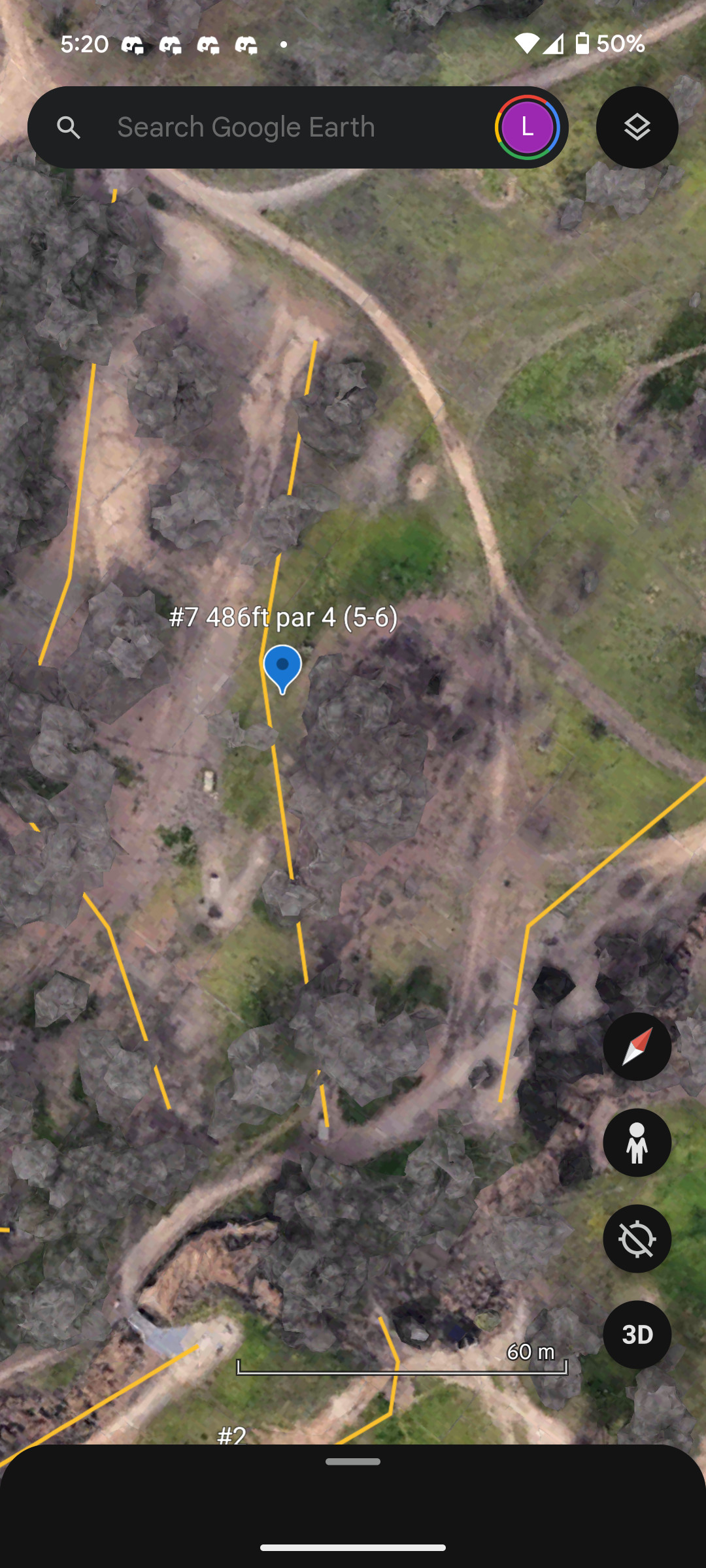Reset map orientation with the compass

637,1047
